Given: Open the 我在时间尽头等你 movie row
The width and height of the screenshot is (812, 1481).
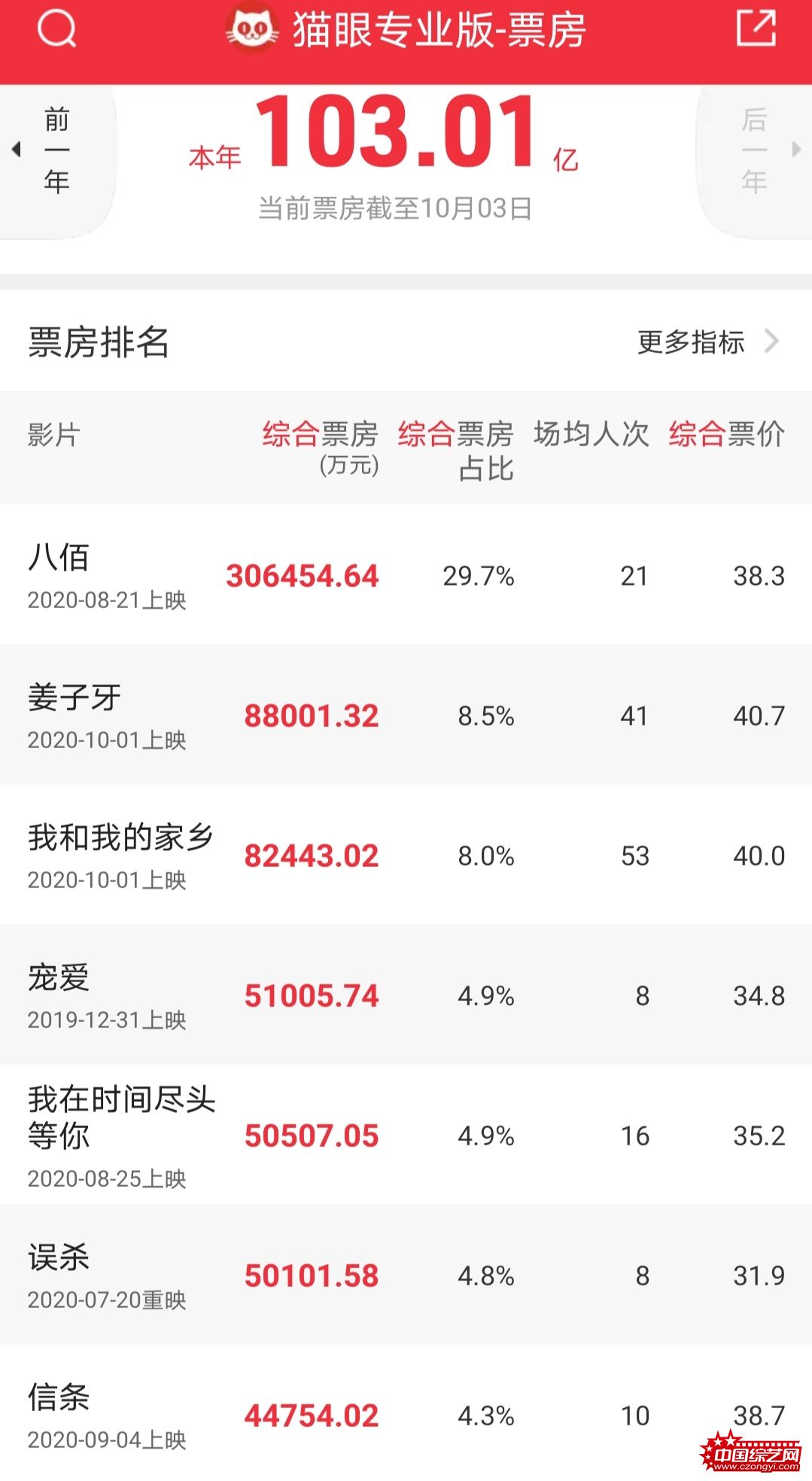Looking at the screenshot, I should coord(406,1135).
